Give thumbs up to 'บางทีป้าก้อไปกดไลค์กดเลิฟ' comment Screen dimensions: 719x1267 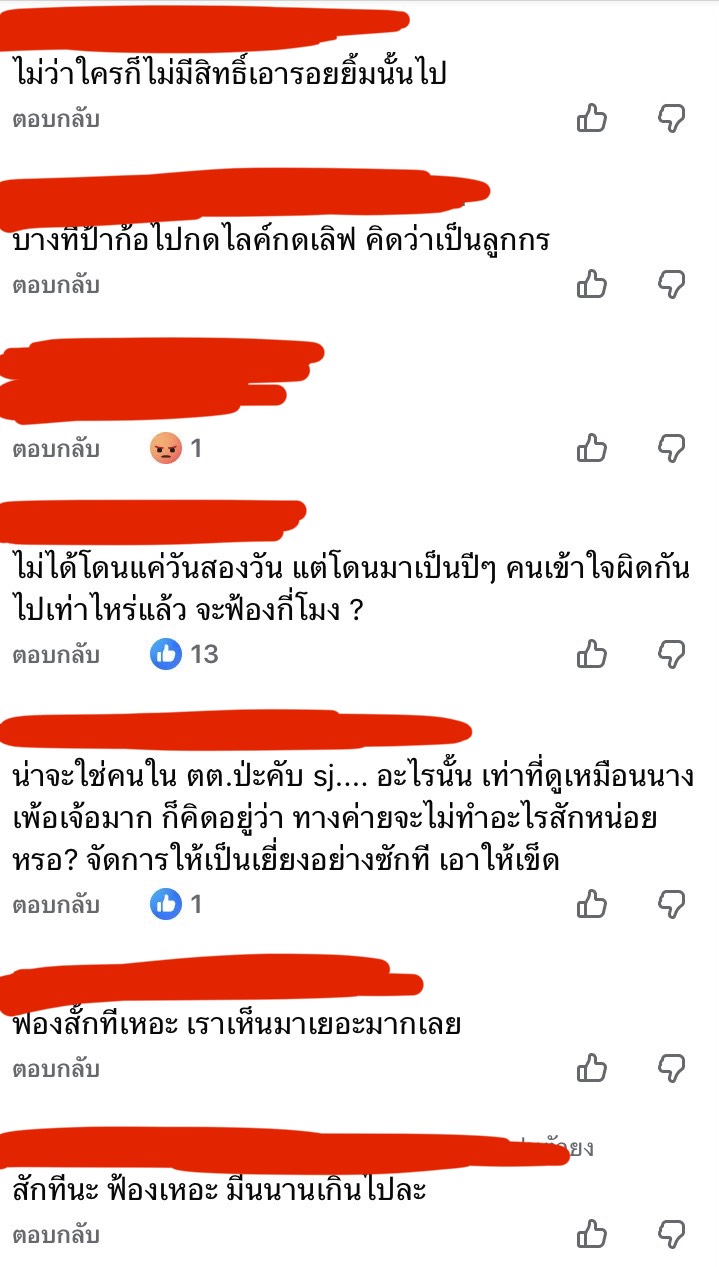tap(592, 285)
